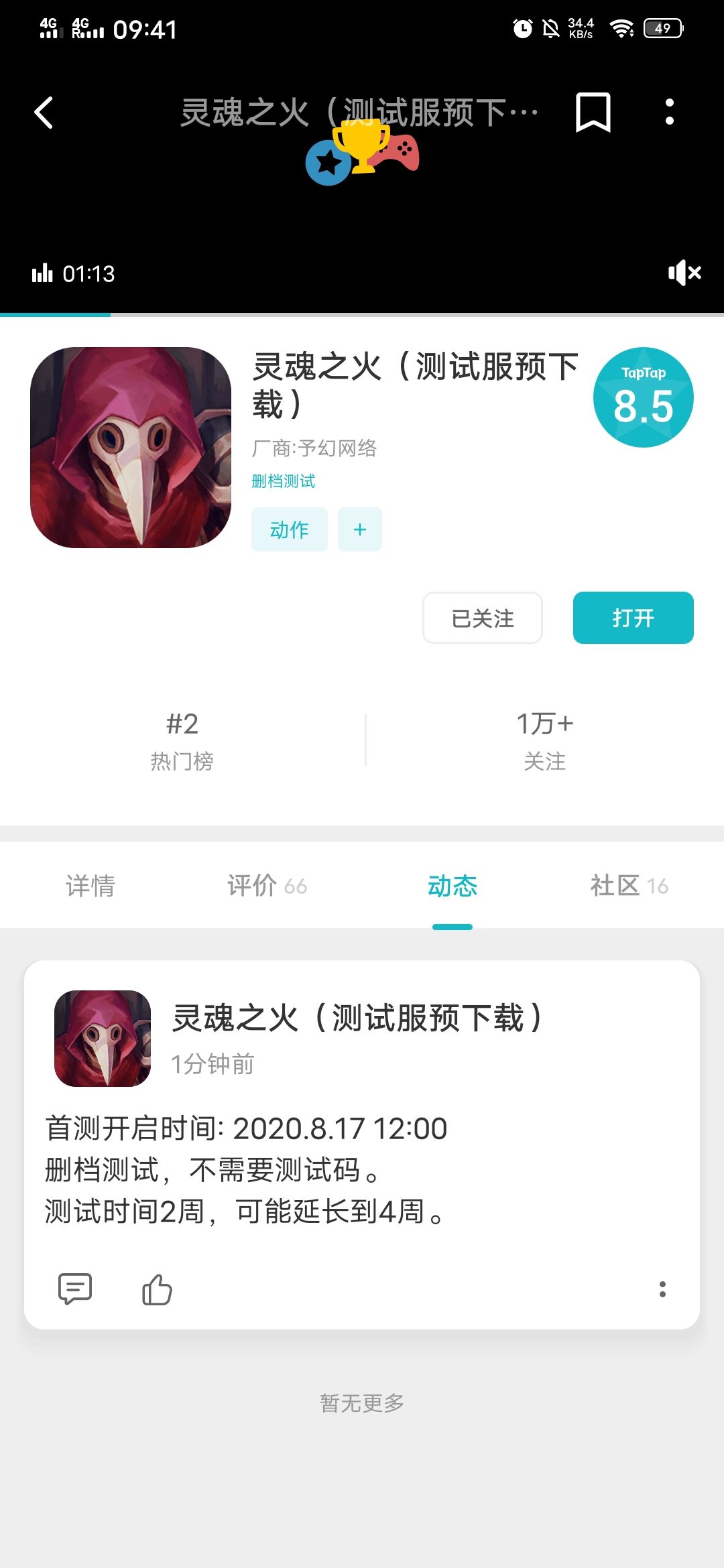Like the test announcement post

(157, 1289)
